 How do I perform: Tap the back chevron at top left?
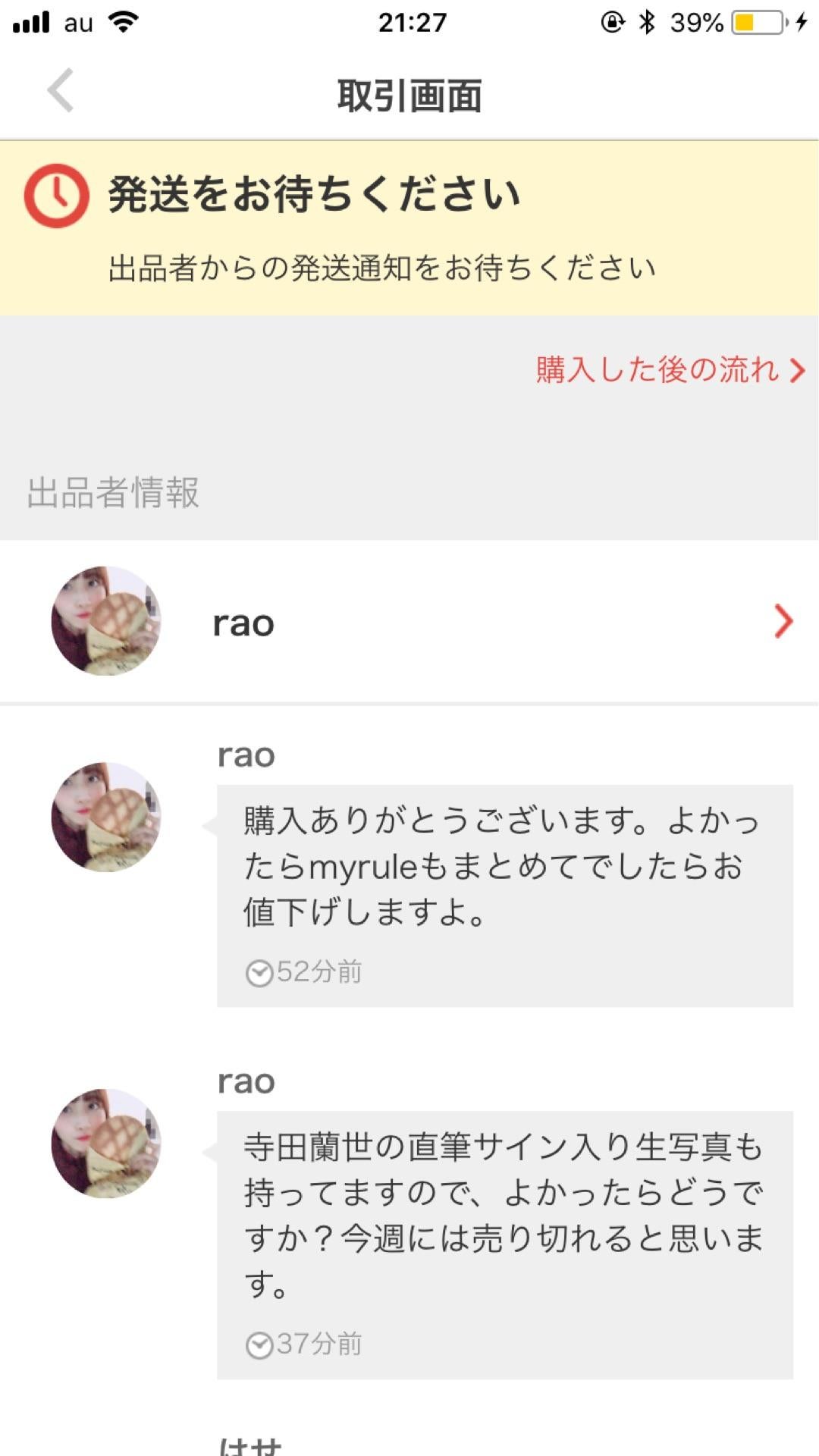58,89
